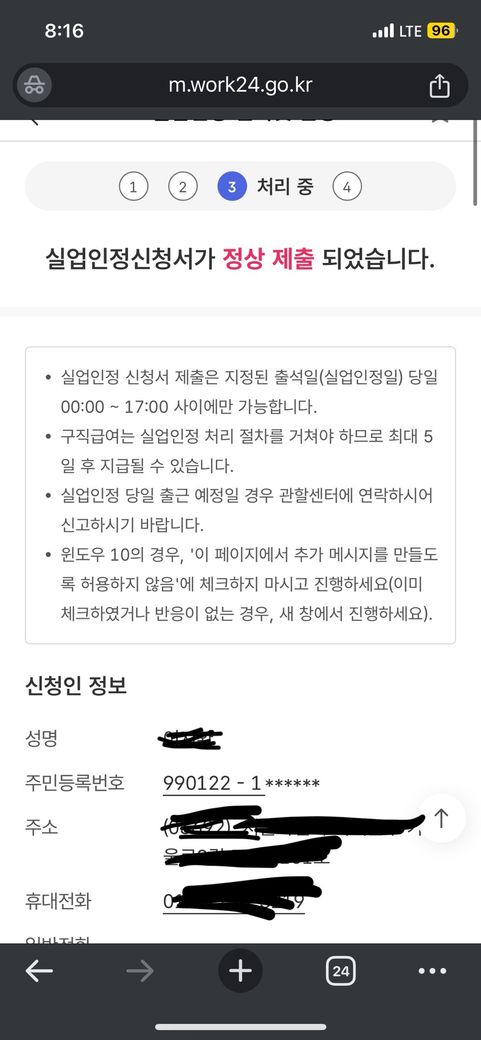
Task: Share this page via share icon
Action: (x=439, y=86)
